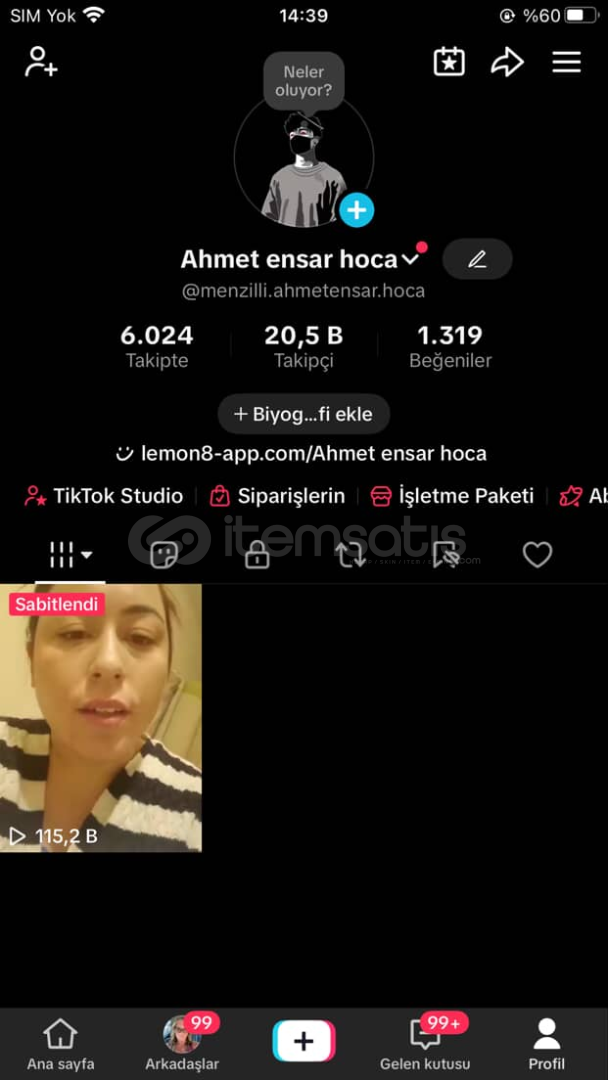Expand the account switcher next to name

coord(410,259)
